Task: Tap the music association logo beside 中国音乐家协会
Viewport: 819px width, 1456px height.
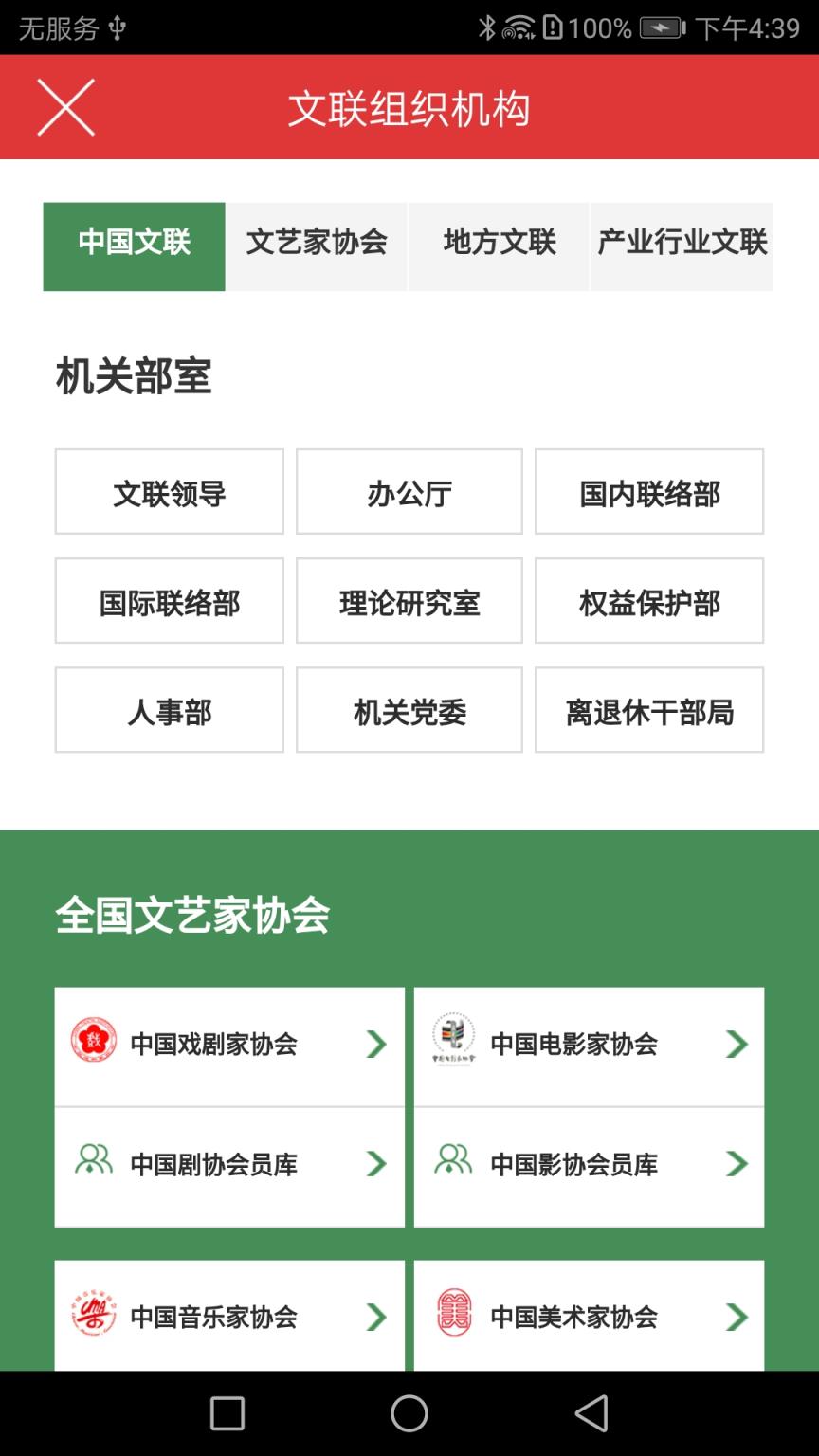Action: point(93,1317)
